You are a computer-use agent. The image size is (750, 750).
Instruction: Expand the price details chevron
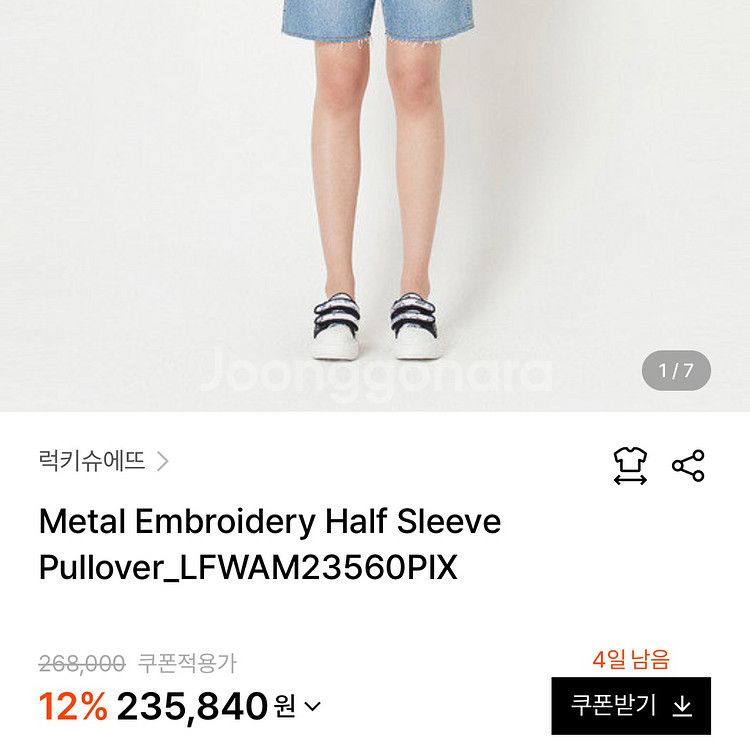click(312, 707)
